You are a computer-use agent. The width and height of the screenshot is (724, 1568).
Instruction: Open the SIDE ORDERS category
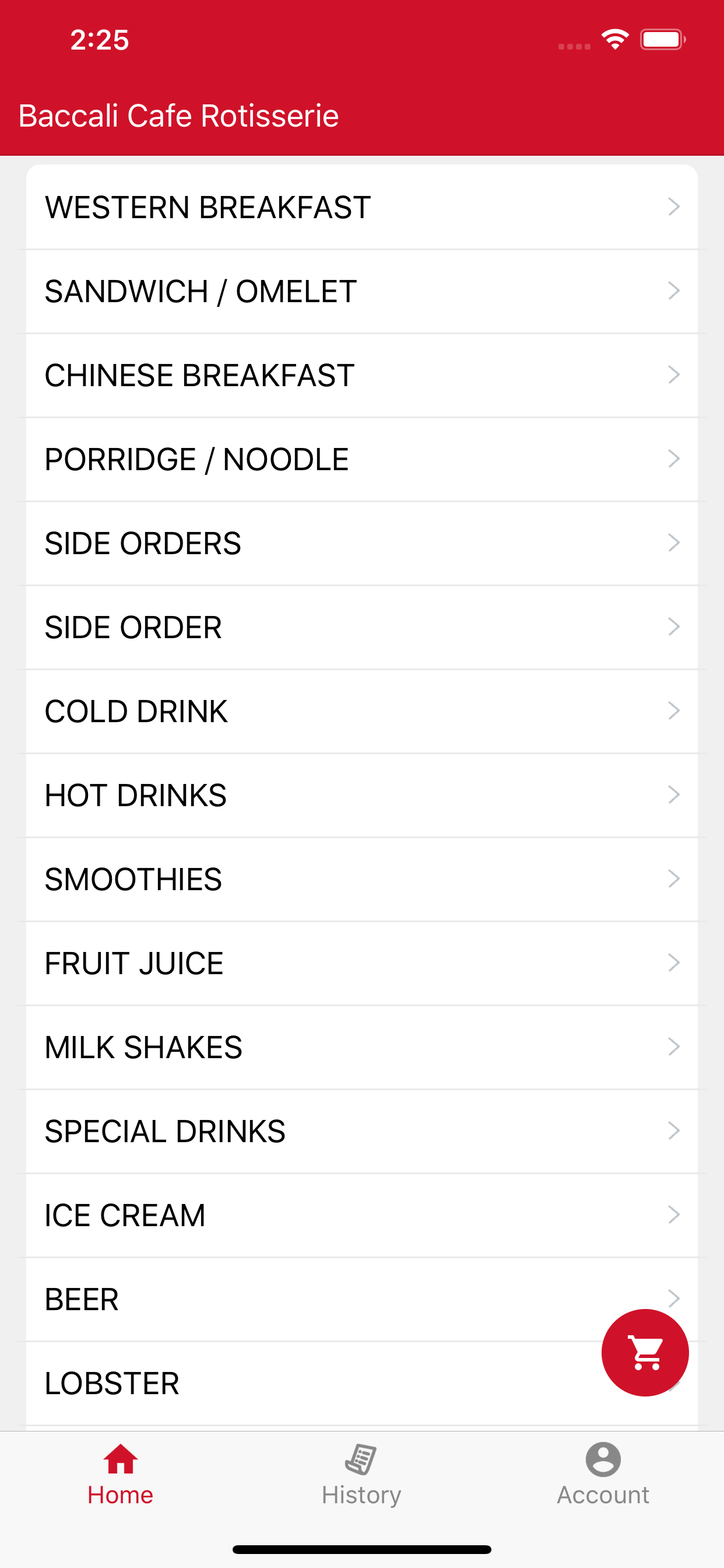pos(362,543)
